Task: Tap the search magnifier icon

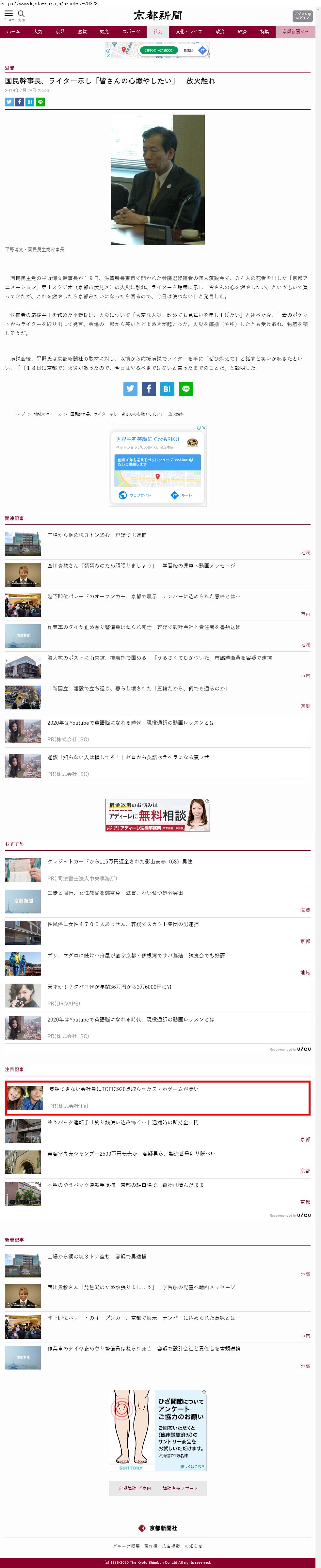Action: click(21, 14)
